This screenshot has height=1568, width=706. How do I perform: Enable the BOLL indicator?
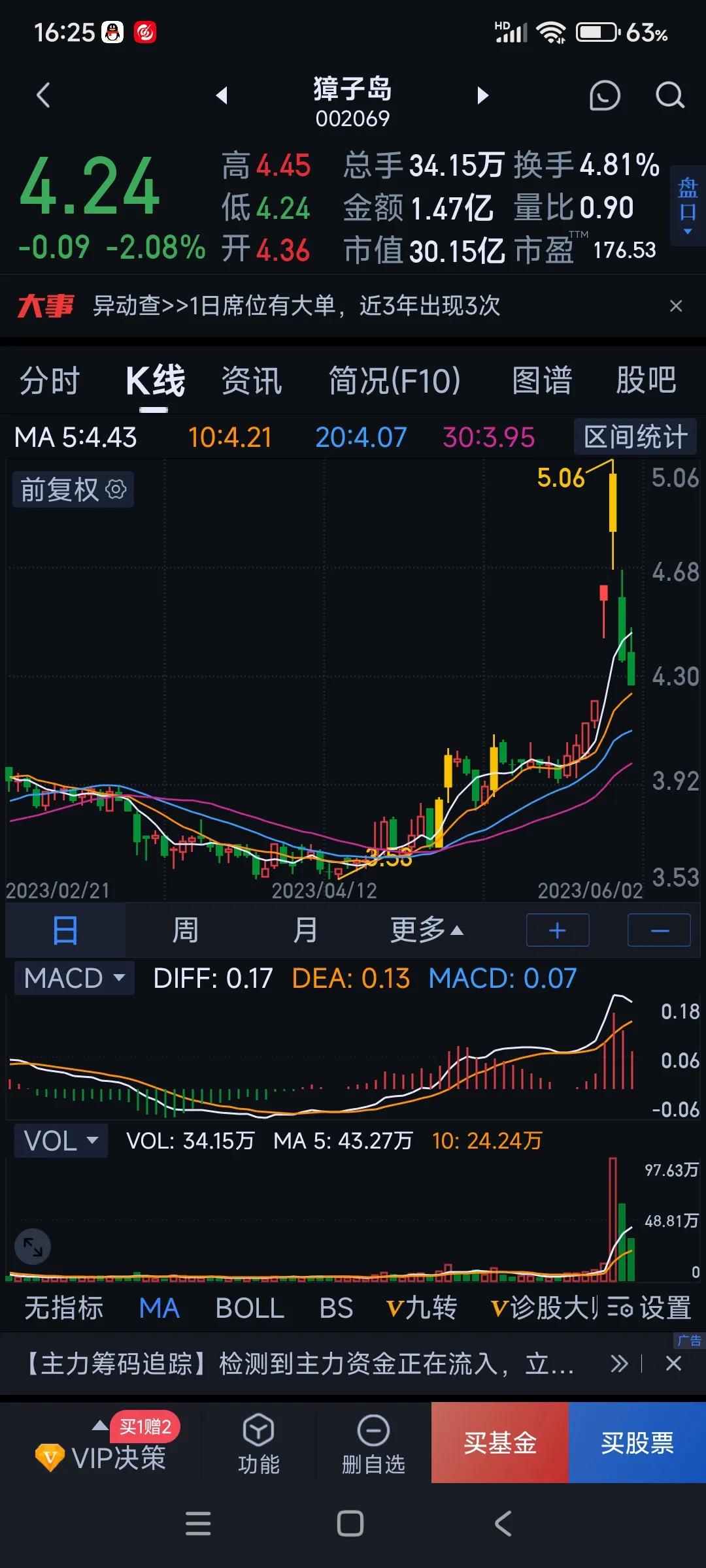(249, 1308)
